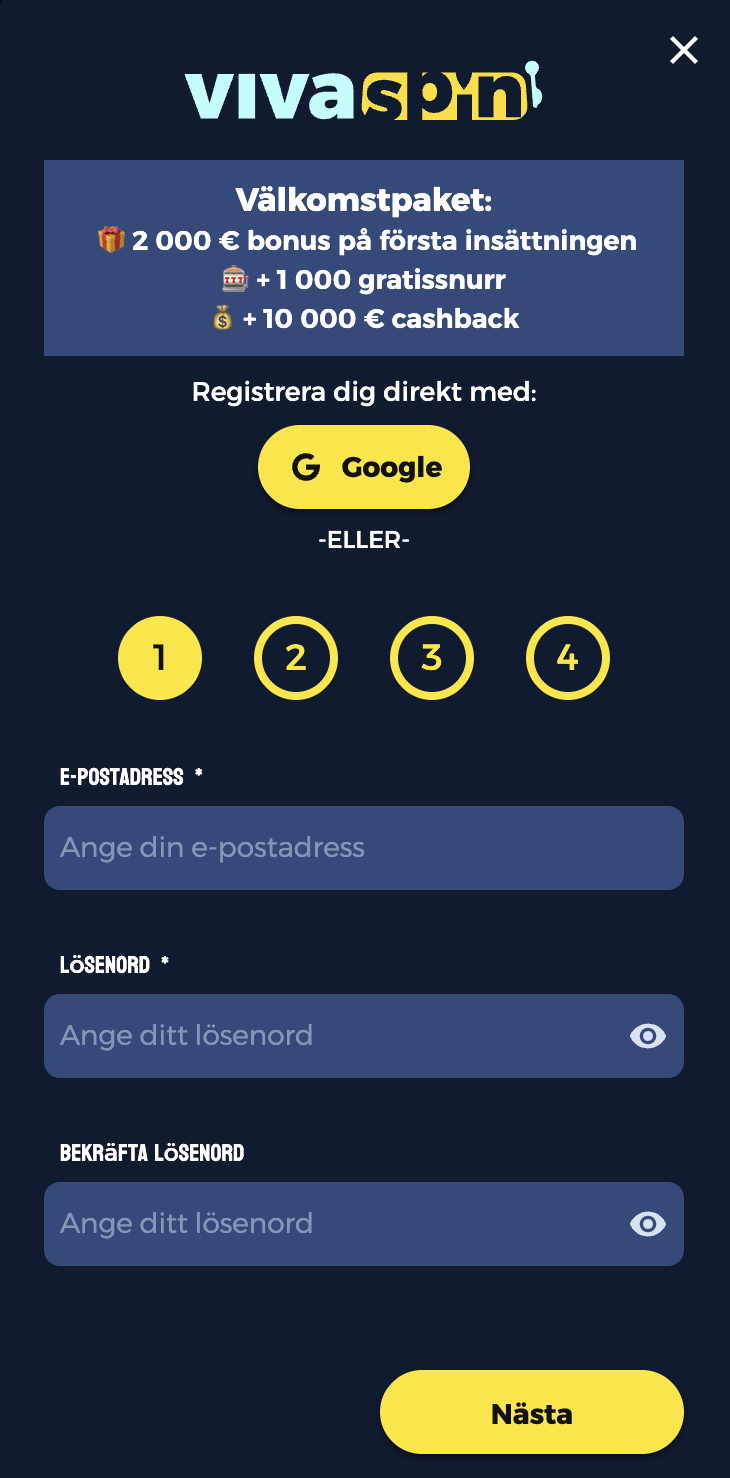Click the Vivaspin logo
Viewport: 730px width, 1478px height.
[363, 92]
